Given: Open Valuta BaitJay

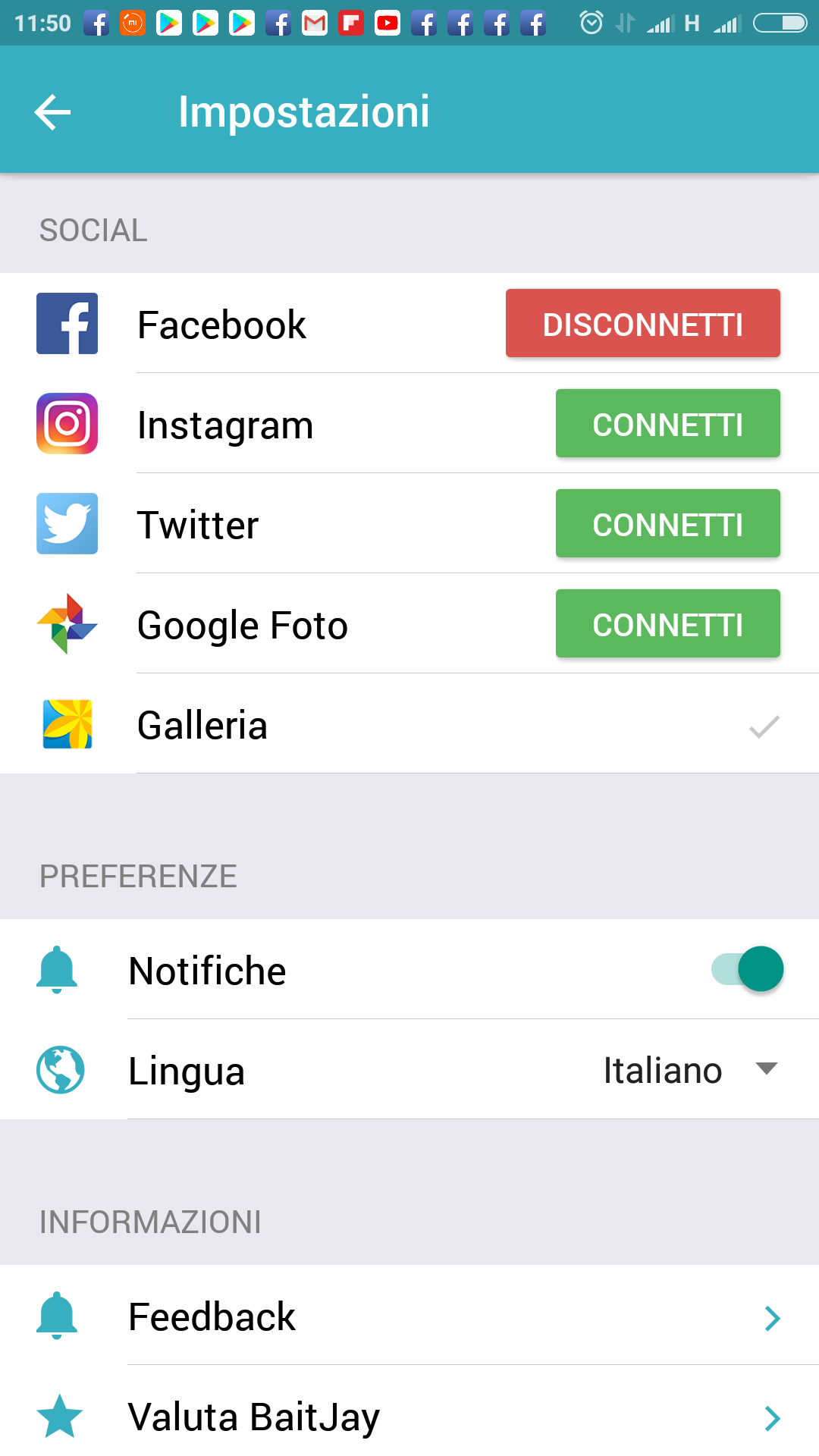Looking at the screenshot, I should [x=409, y=1416].
